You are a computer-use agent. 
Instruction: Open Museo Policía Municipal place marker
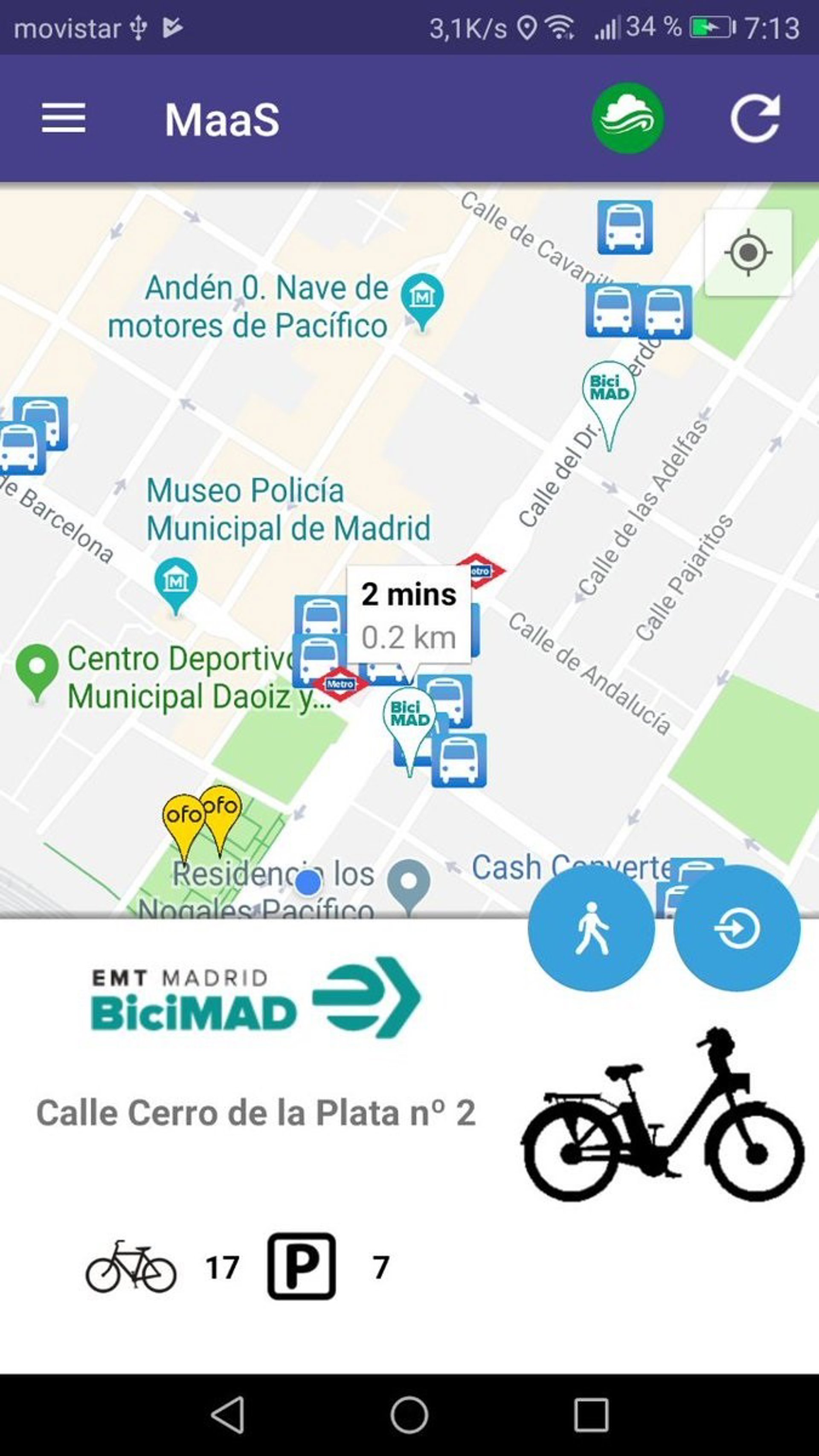176,582
